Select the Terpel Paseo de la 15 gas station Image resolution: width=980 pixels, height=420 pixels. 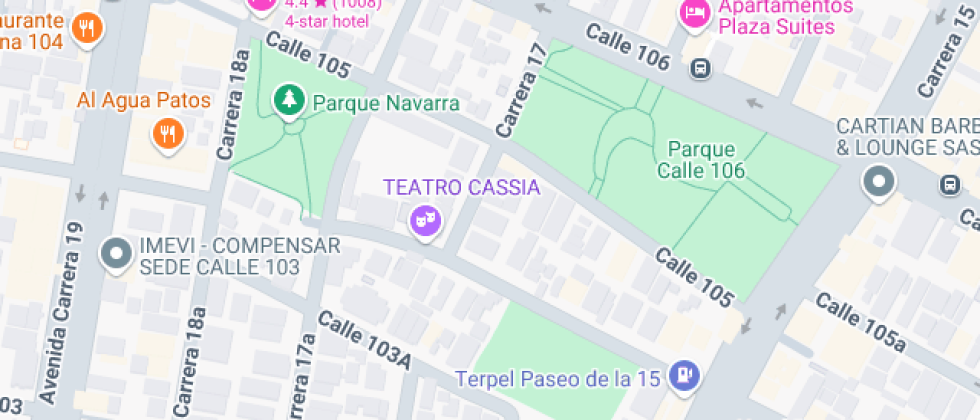685,375
